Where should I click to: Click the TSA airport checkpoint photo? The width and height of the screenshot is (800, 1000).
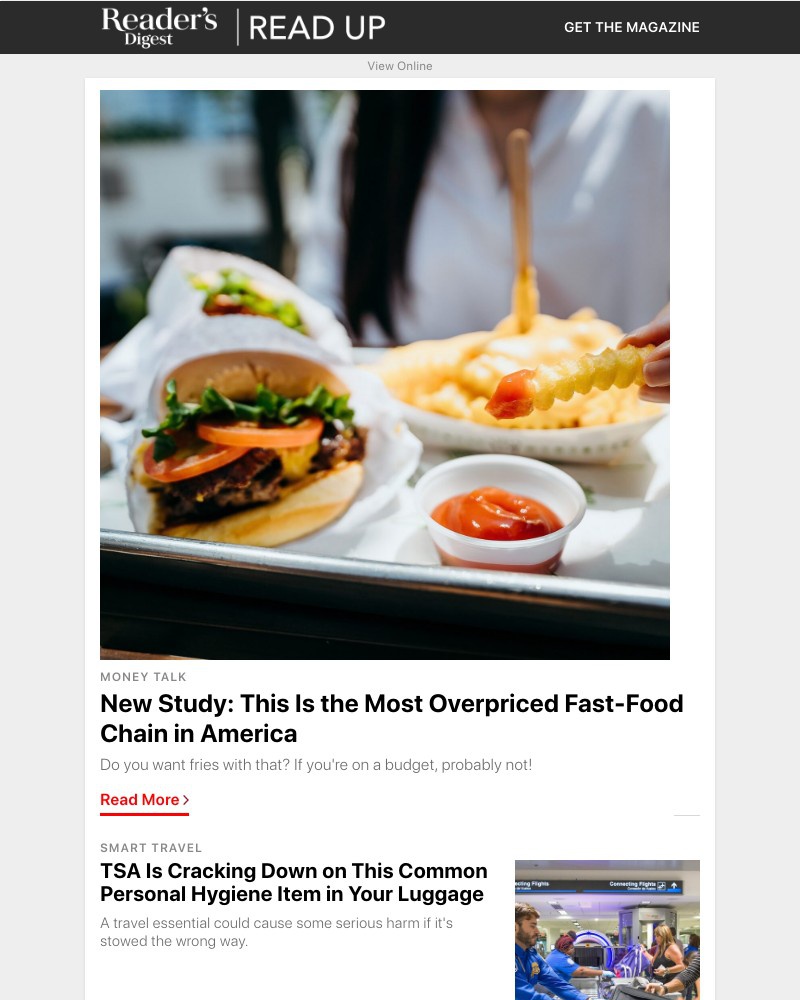607,930
